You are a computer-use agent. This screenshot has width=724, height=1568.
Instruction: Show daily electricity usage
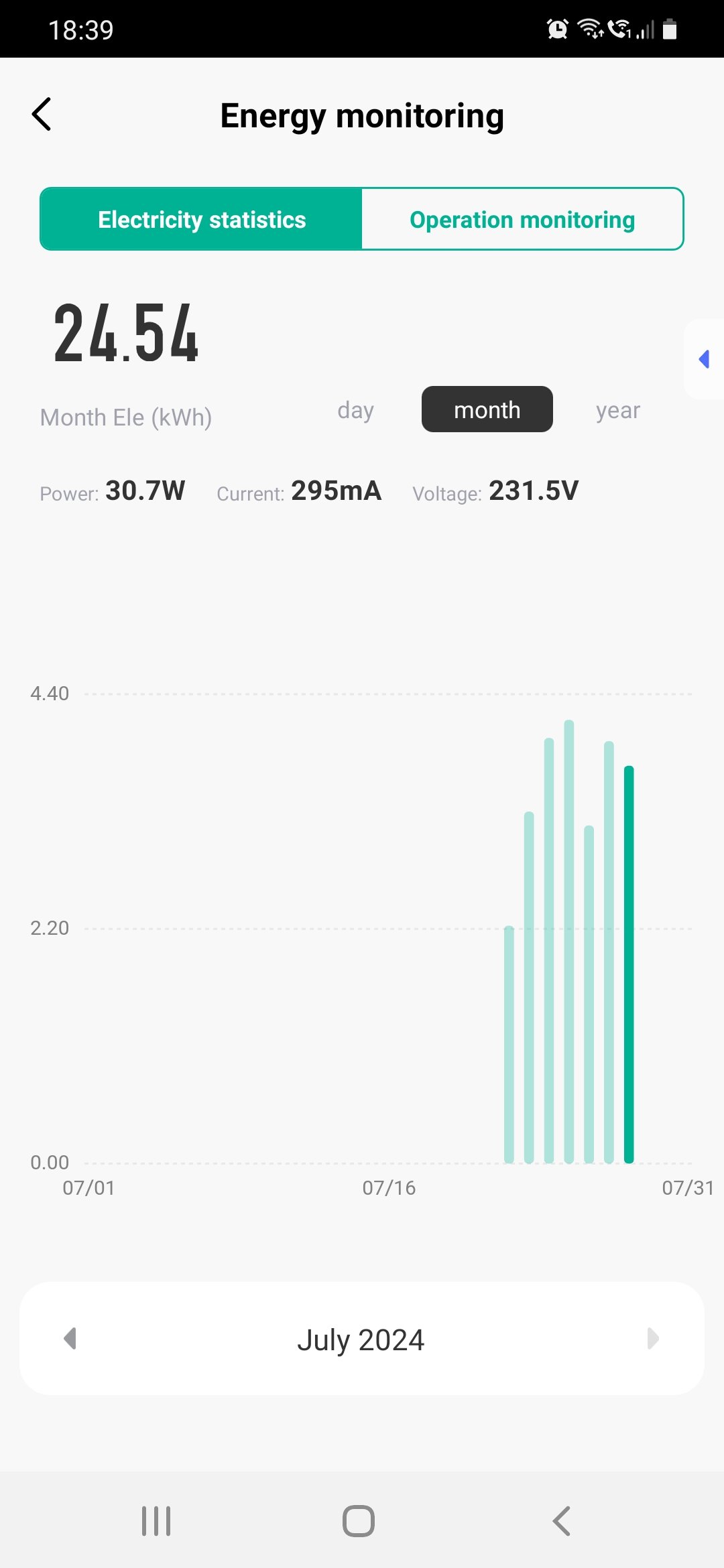click(355, 410)
